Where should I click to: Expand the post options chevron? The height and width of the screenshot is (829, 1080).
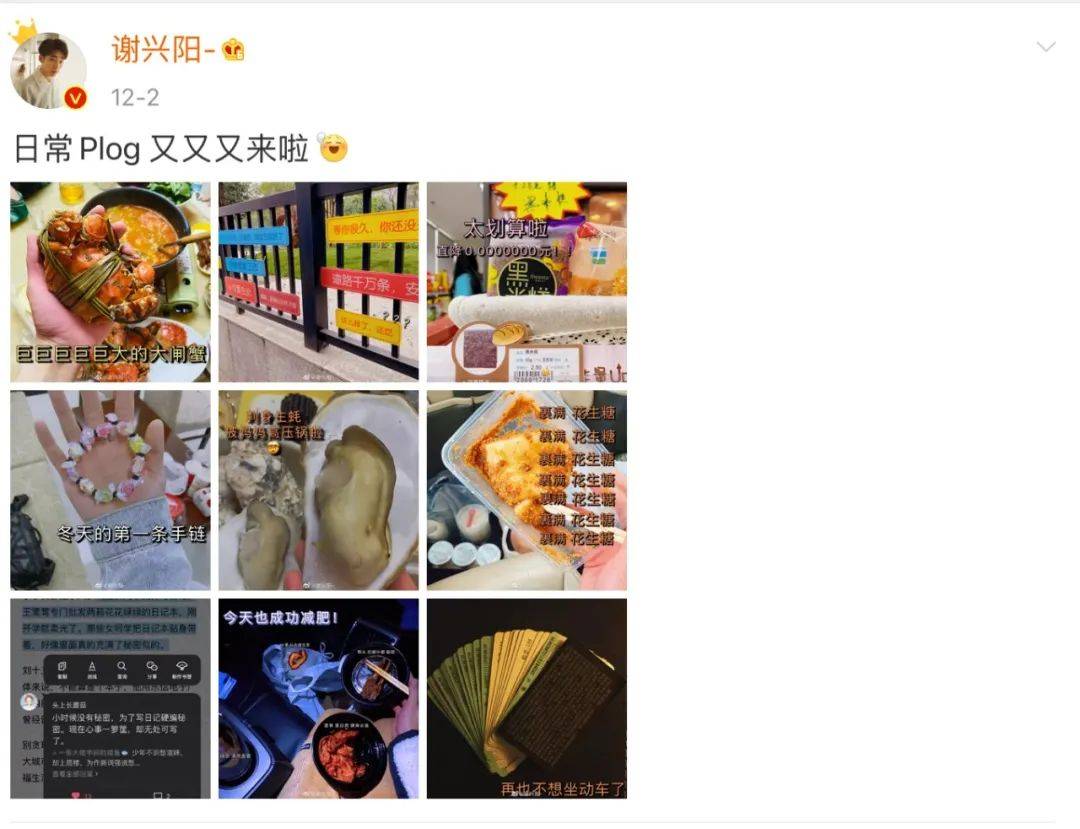click(x=1046, y=47)
